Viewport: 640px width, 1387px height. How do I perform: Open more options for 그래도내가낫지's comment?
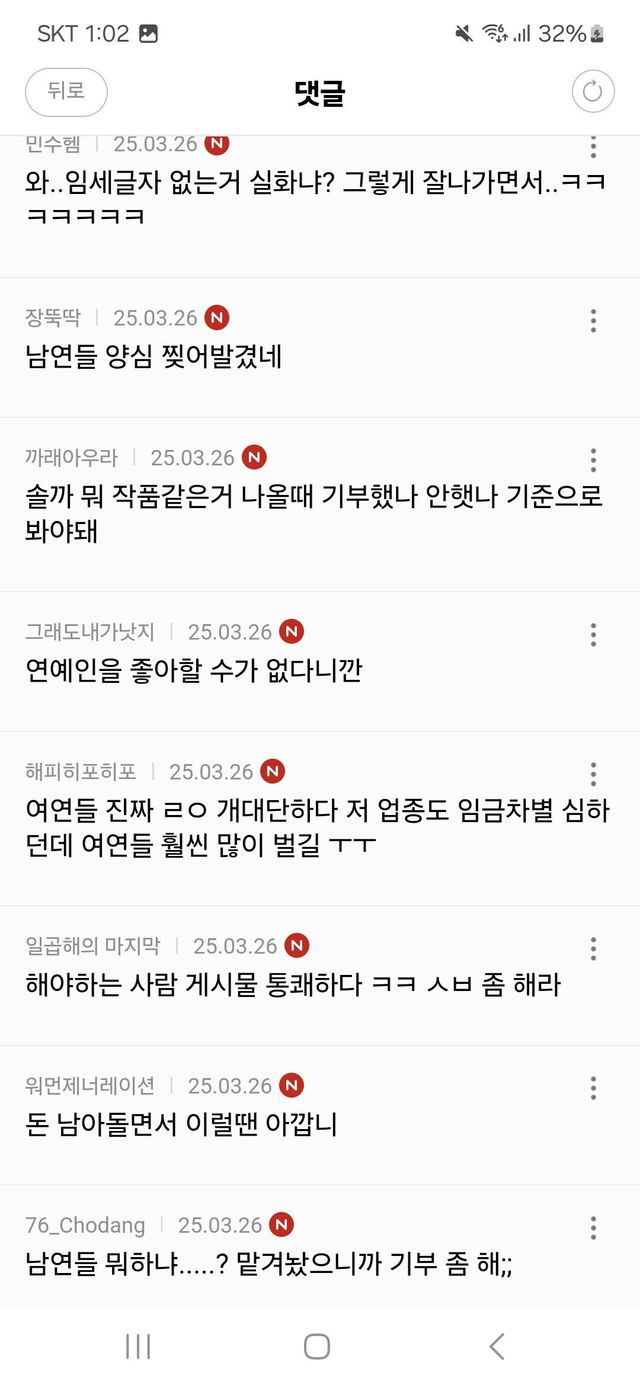click(593, 634)
